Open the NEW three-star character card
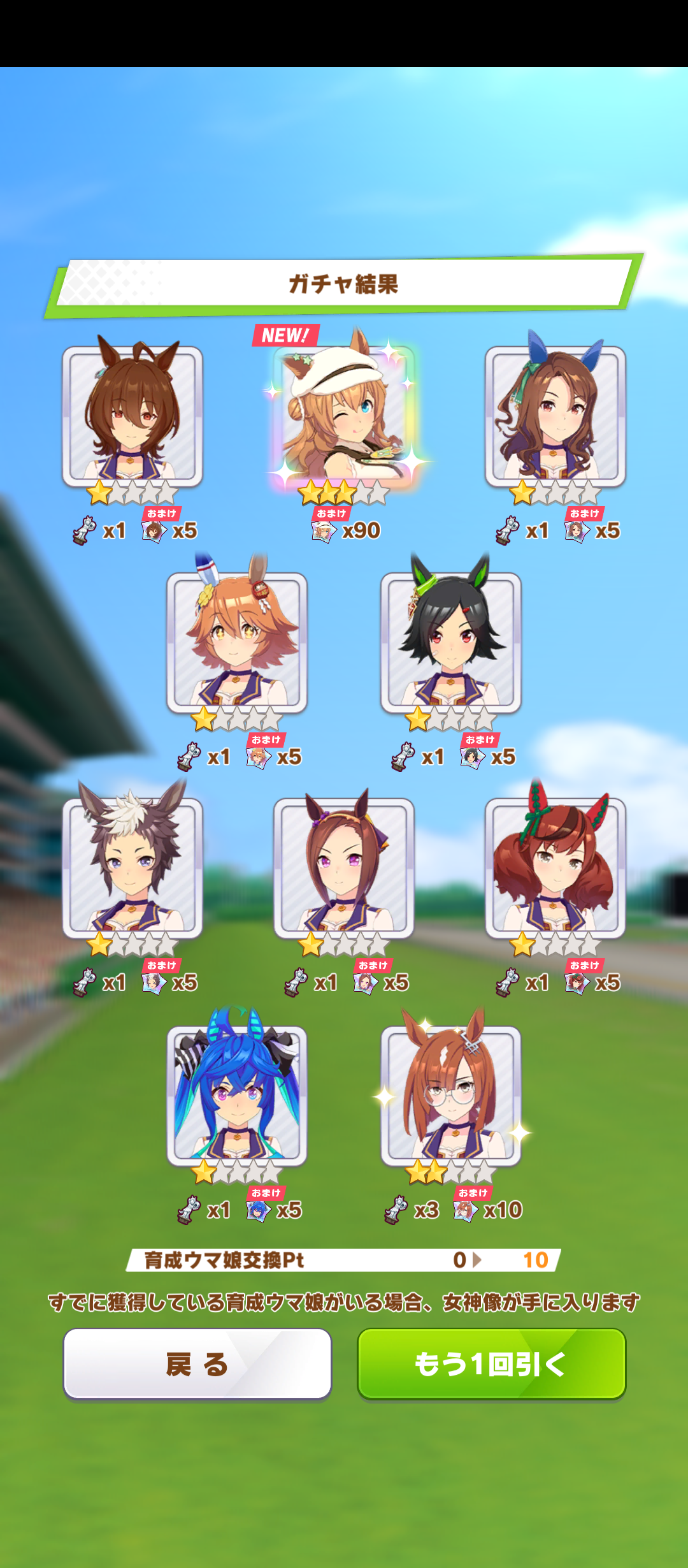The height and width of the screenshot is (1568, 688). (x=344, y=414)
